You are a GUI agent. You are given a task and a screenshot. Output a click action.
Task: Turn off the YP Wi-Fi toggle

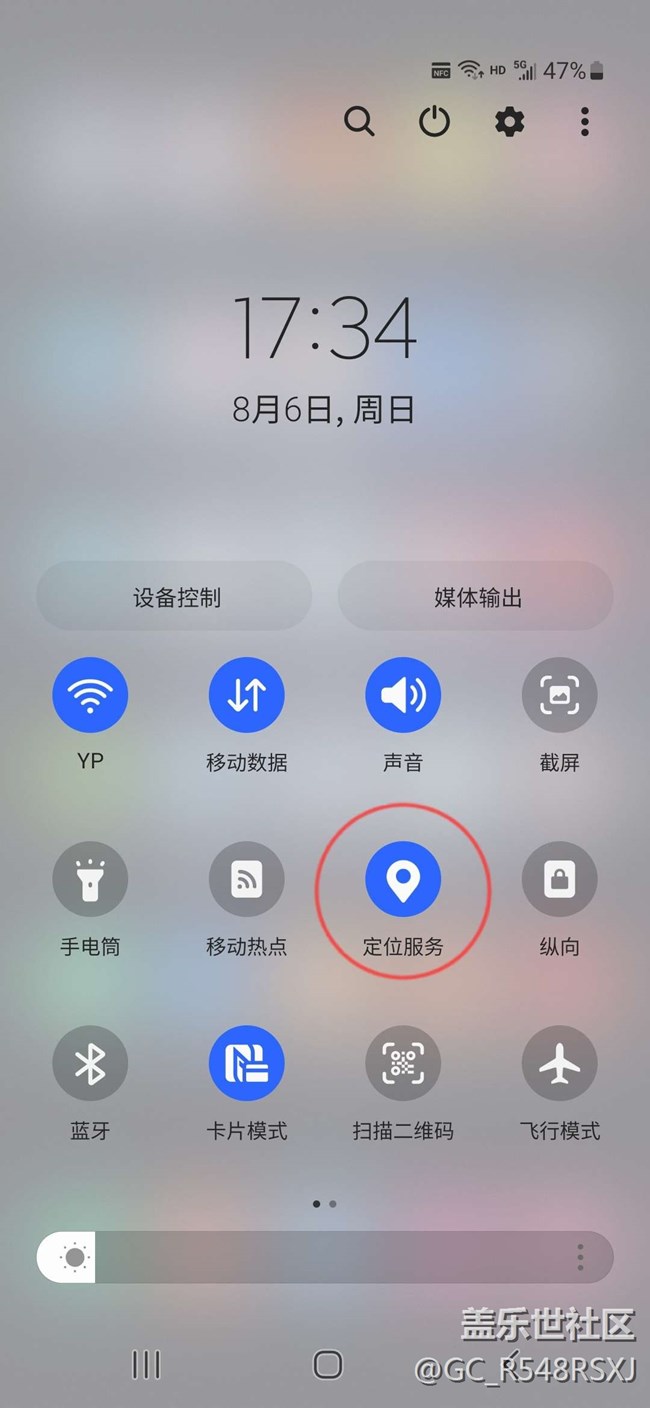click(90, 695)
